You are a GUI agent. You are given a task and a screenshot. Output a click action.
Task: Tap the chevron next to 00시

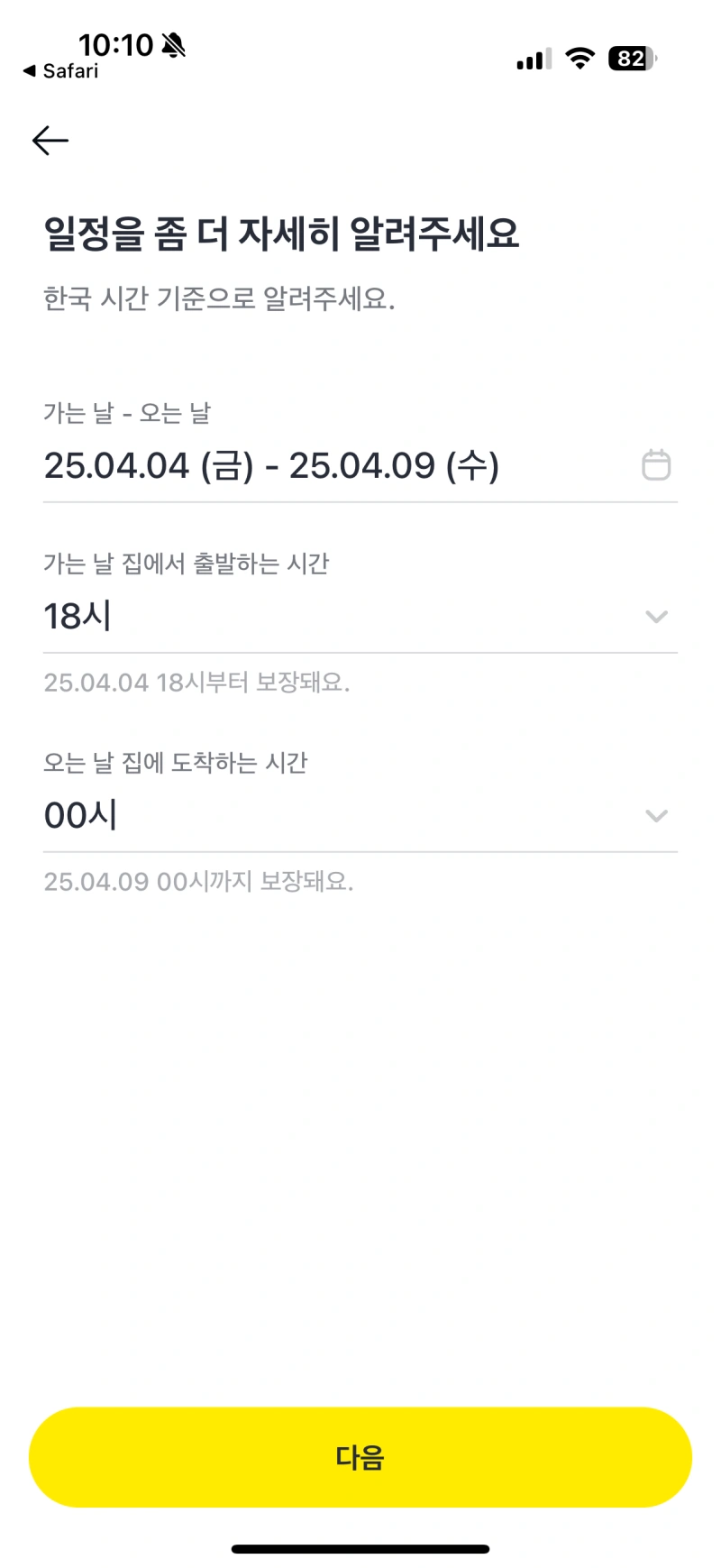(655, 815)
